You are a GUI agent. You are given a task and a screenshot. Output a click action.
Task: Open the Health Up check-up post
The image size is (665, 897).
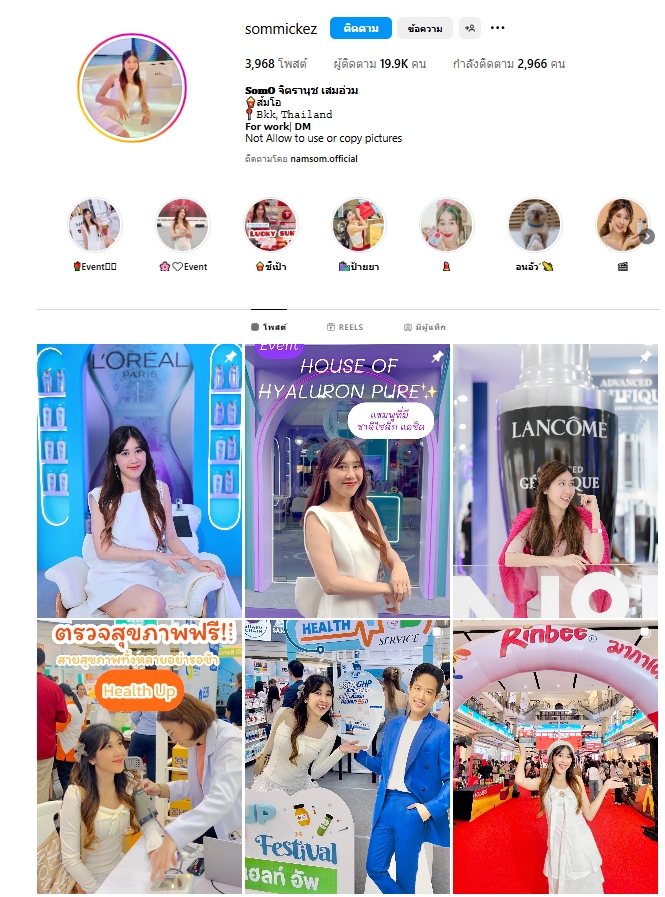[x=139, y=757]
